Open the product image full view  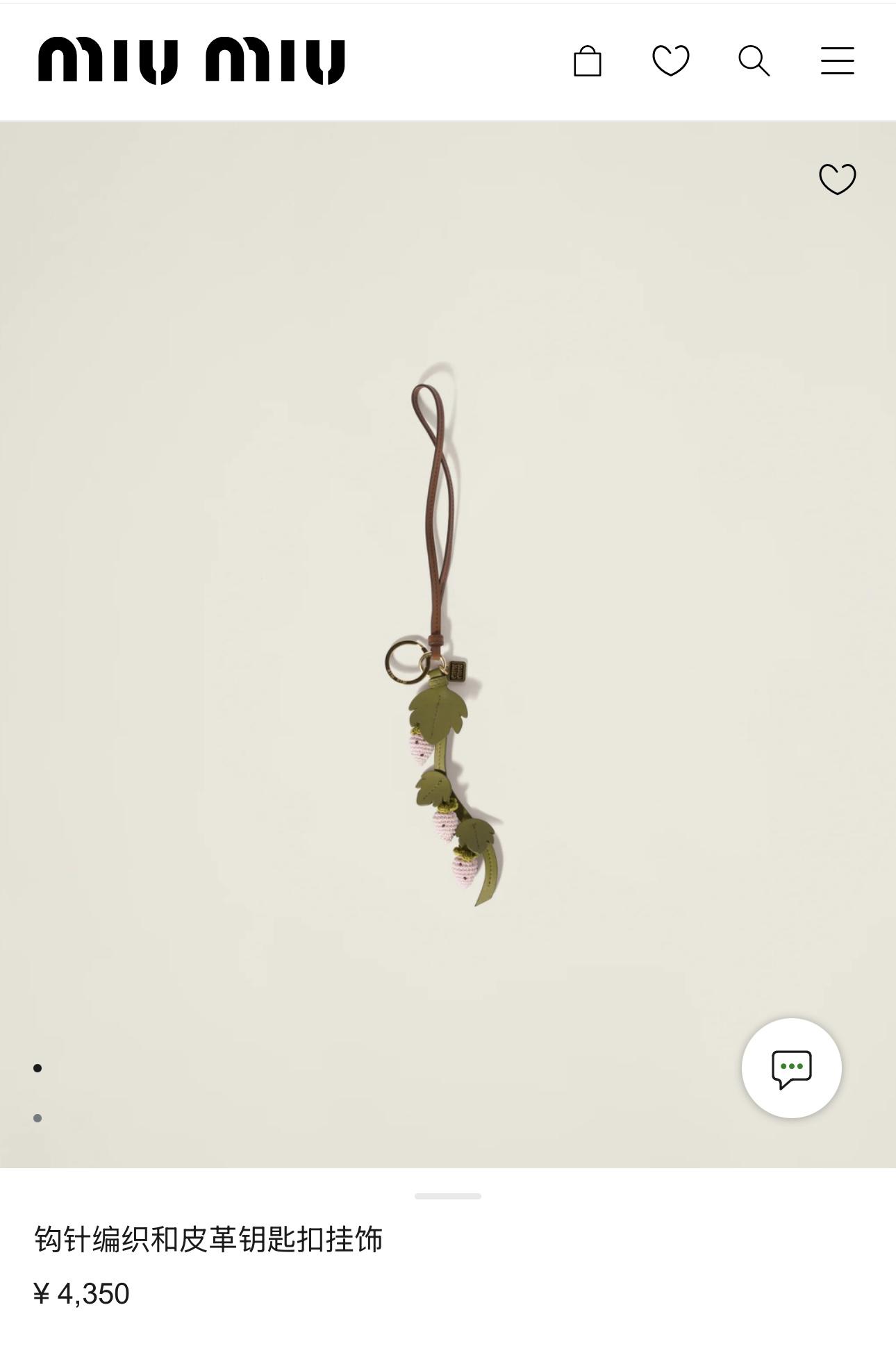tap(445, 639)
